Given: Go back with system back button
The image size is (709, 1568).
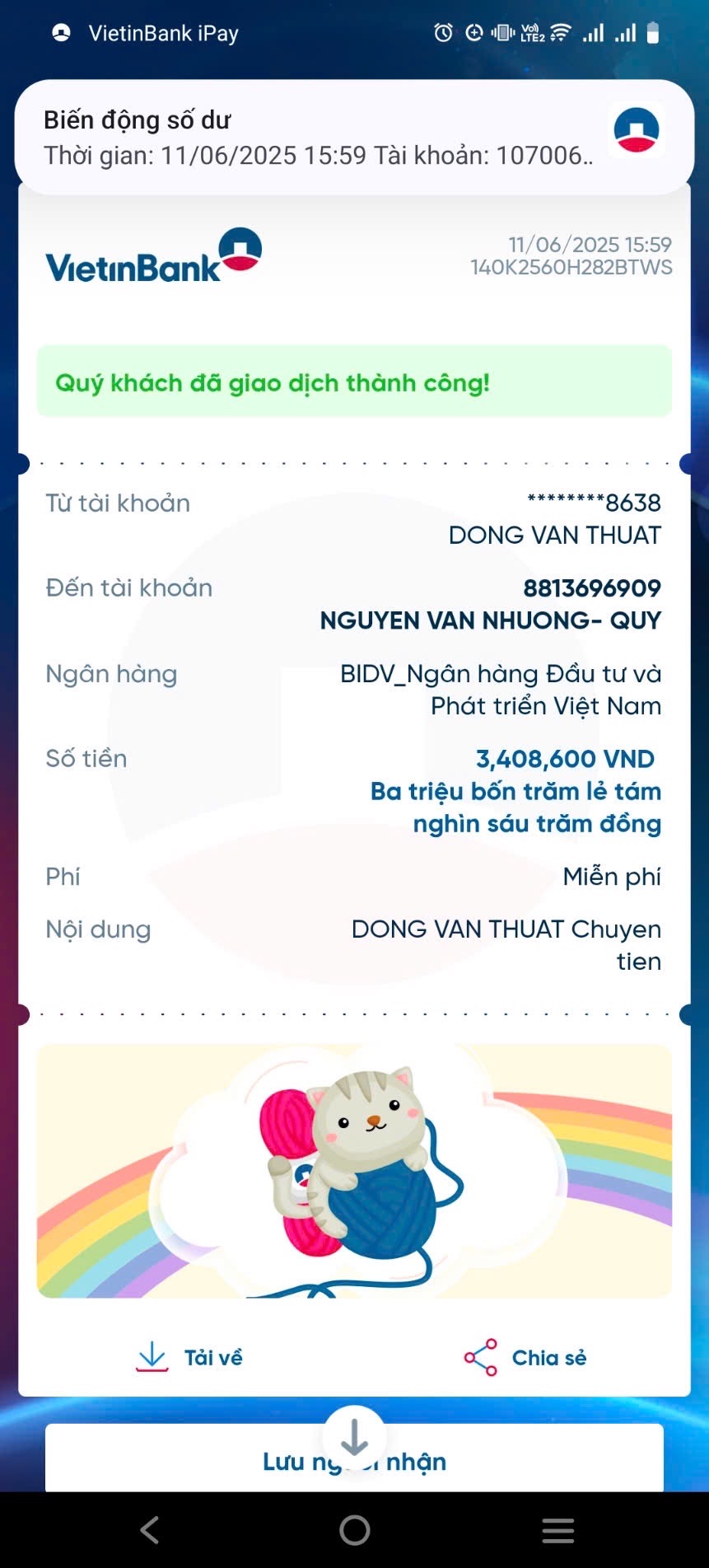Looking at the screenshot, I should pos(150,1530).
